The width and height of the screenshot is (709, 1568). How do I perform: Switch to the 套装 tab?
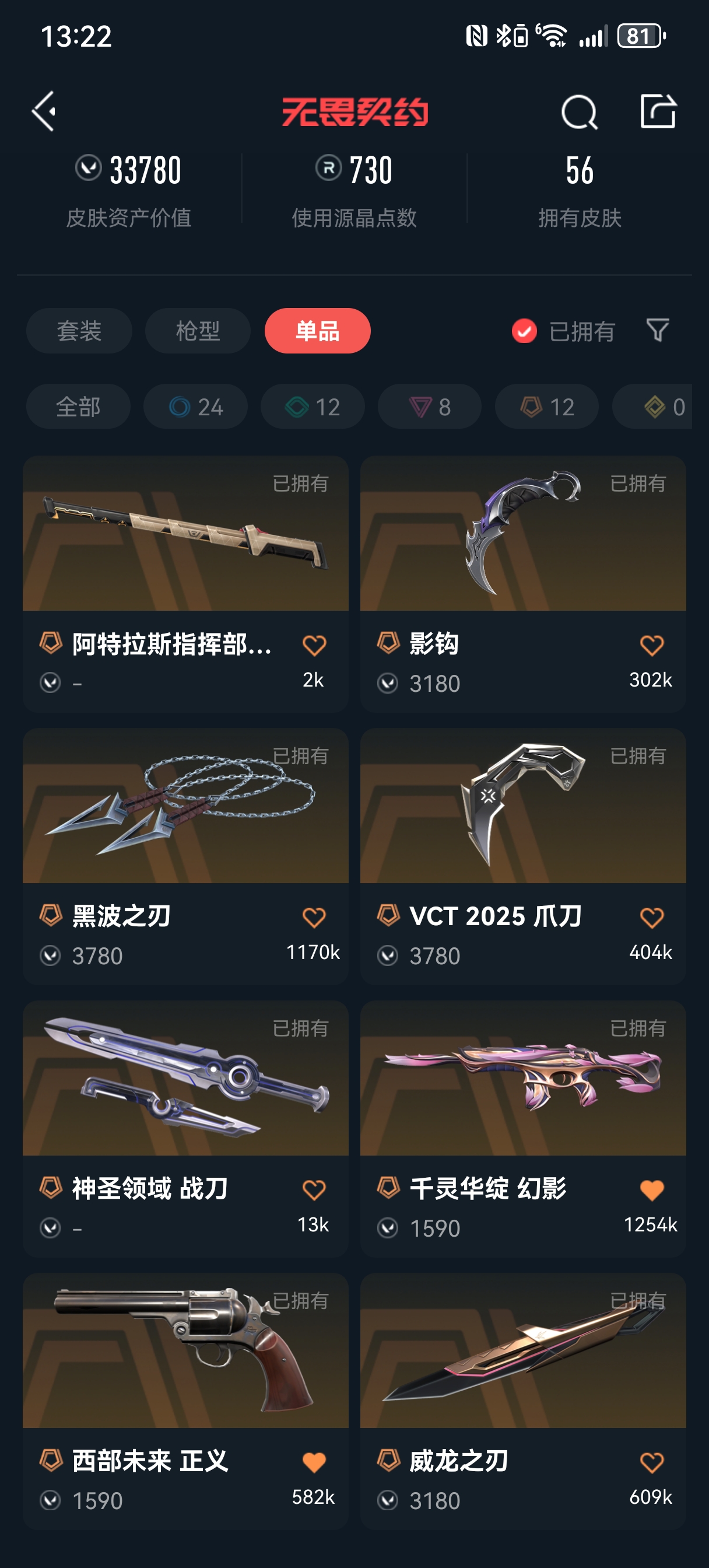click(79, 331)
